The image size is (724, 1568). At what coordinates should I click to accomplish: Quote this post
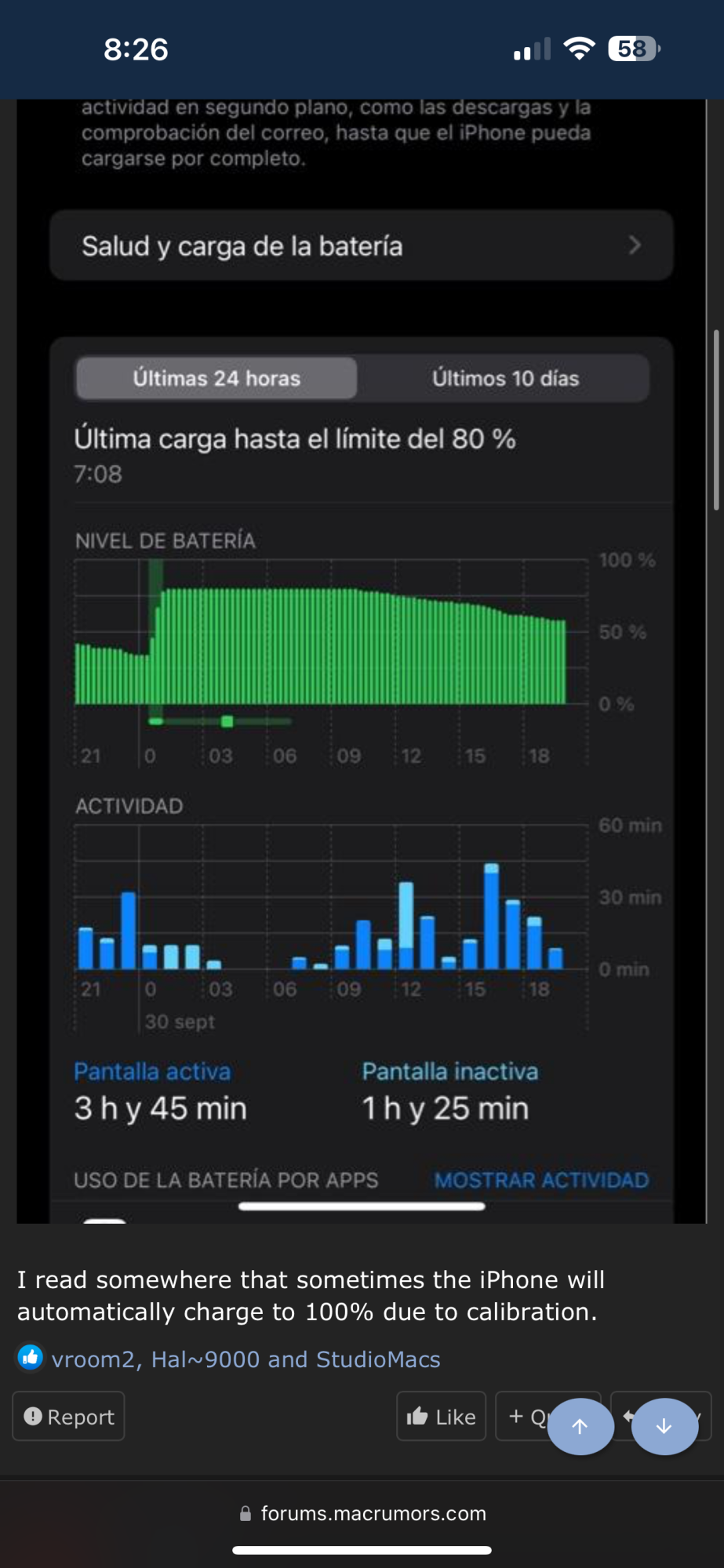tap(526, 1416)
